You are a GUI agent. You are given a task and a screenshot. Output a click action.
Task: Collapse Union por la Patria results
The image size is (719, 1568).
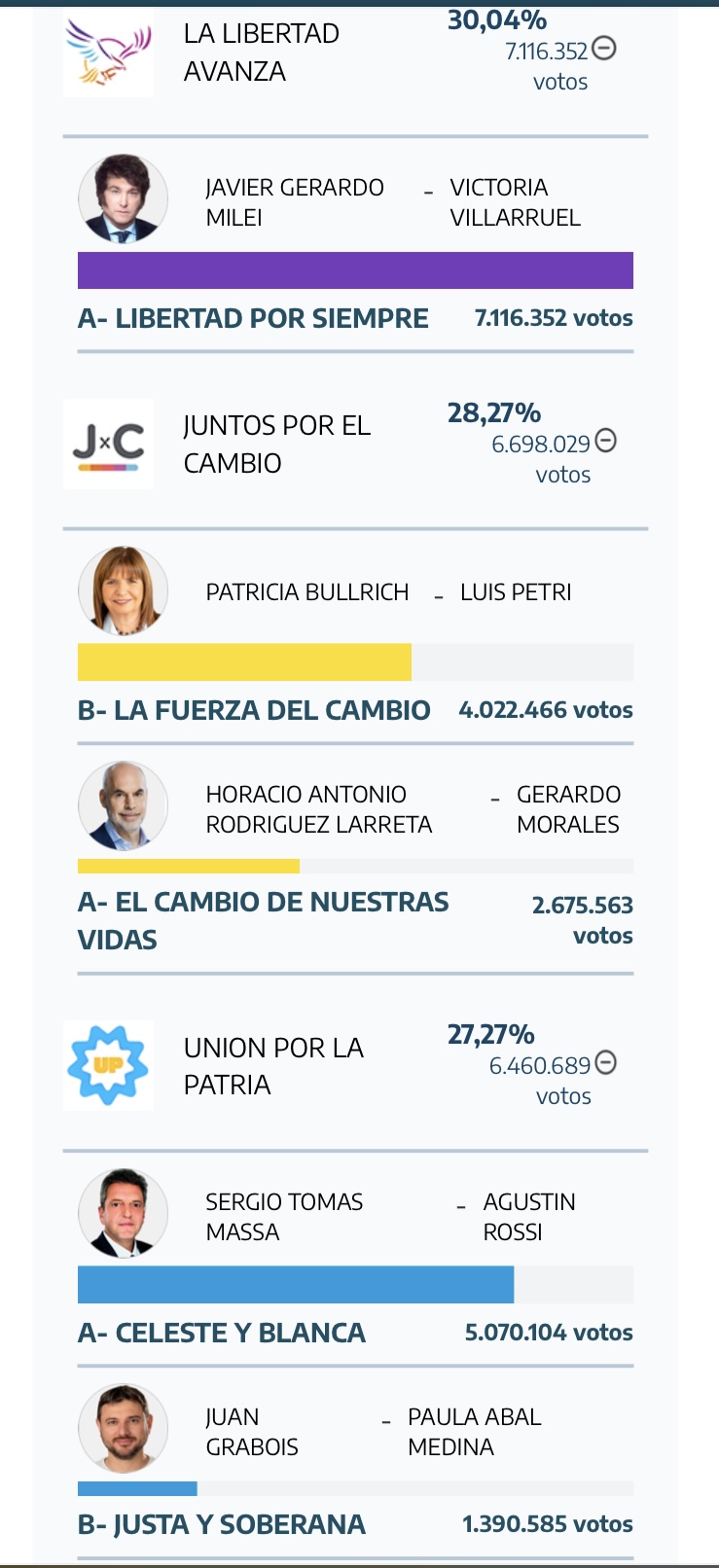tap(605, 1063)
